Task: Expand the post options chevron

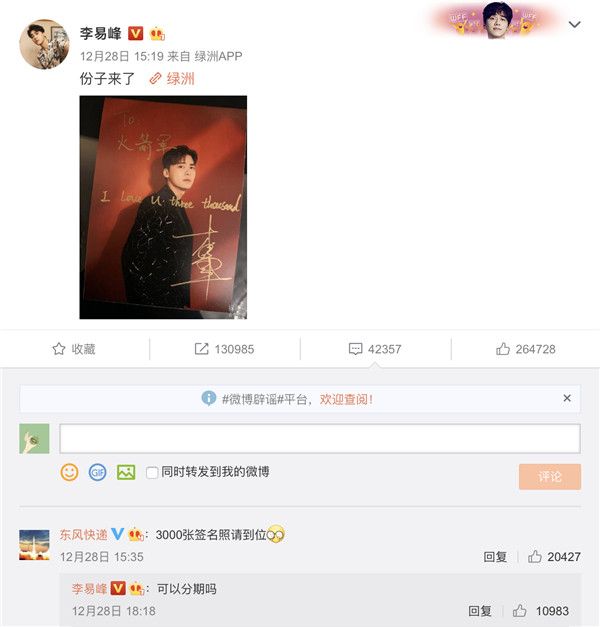Action: point(574,24)
